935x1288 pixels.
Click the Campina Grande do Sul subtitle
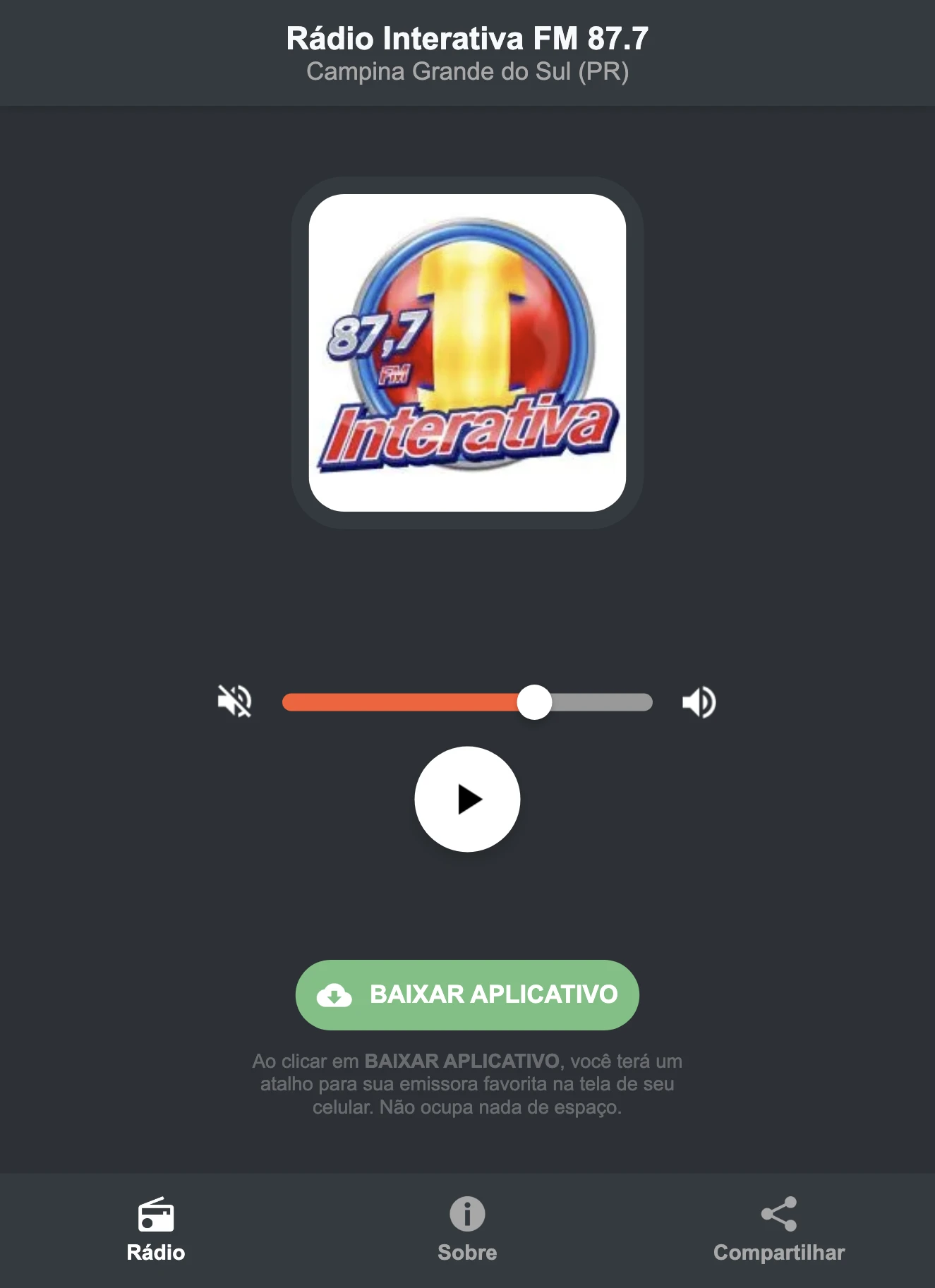tap(467, 71)
